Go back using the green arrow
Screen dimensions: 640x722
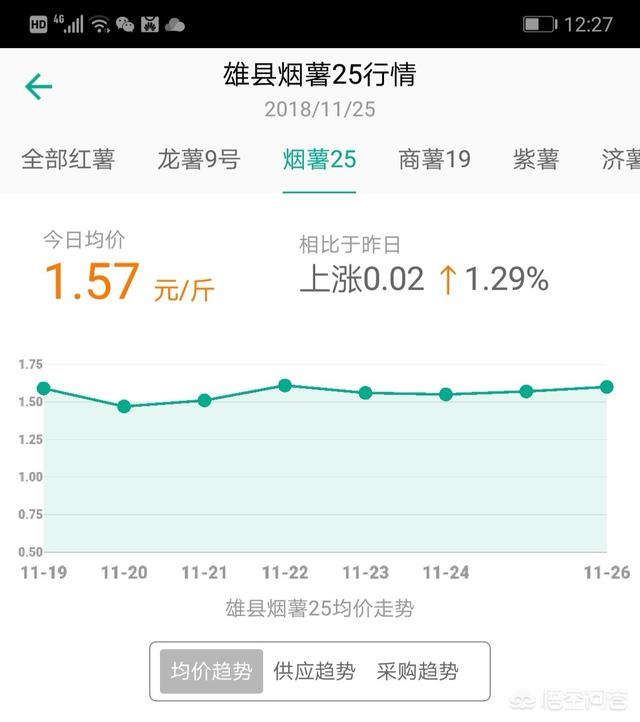[39, 87]
